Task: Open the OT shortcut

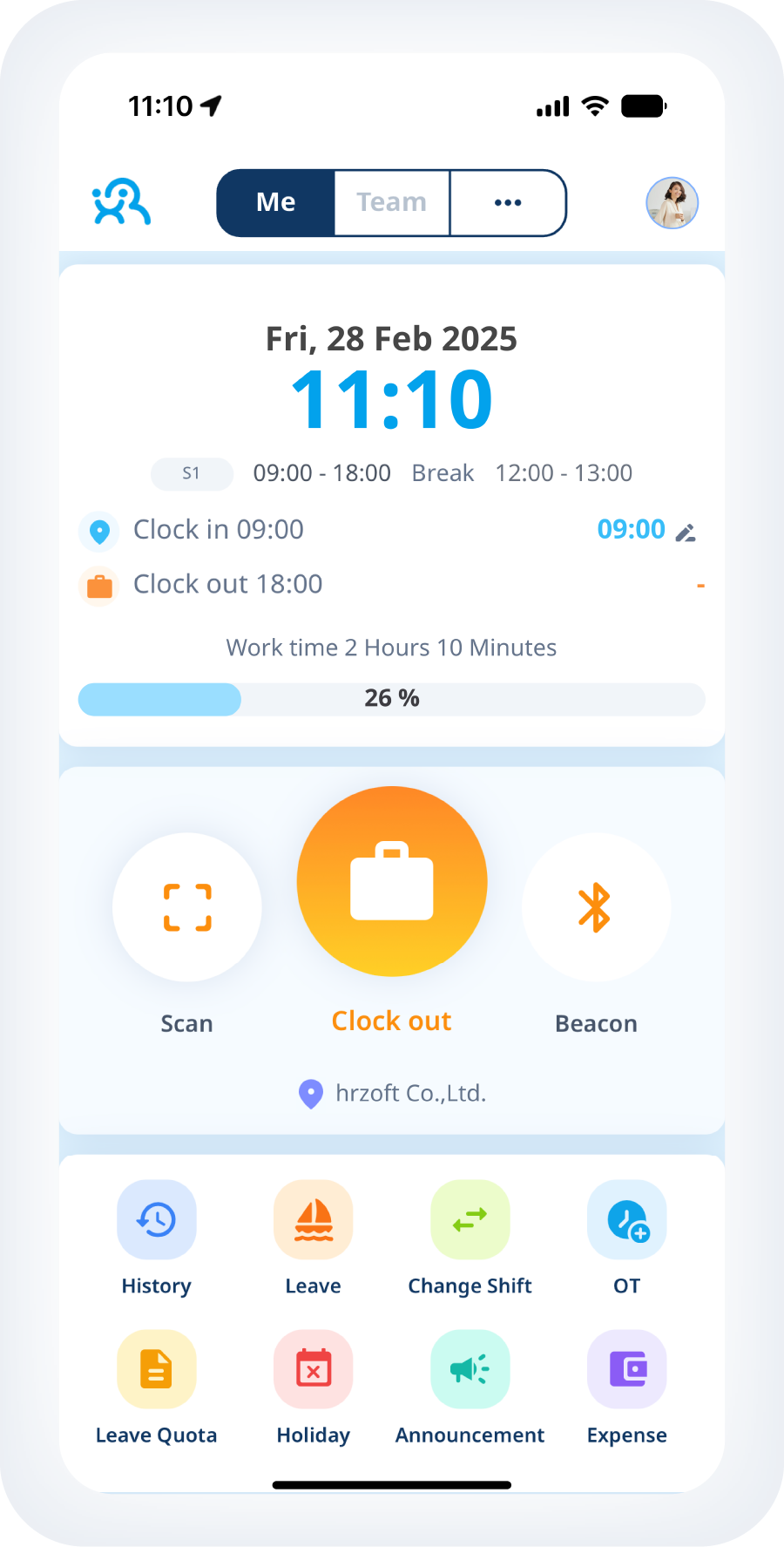Action: click(x=627, y=1219)
